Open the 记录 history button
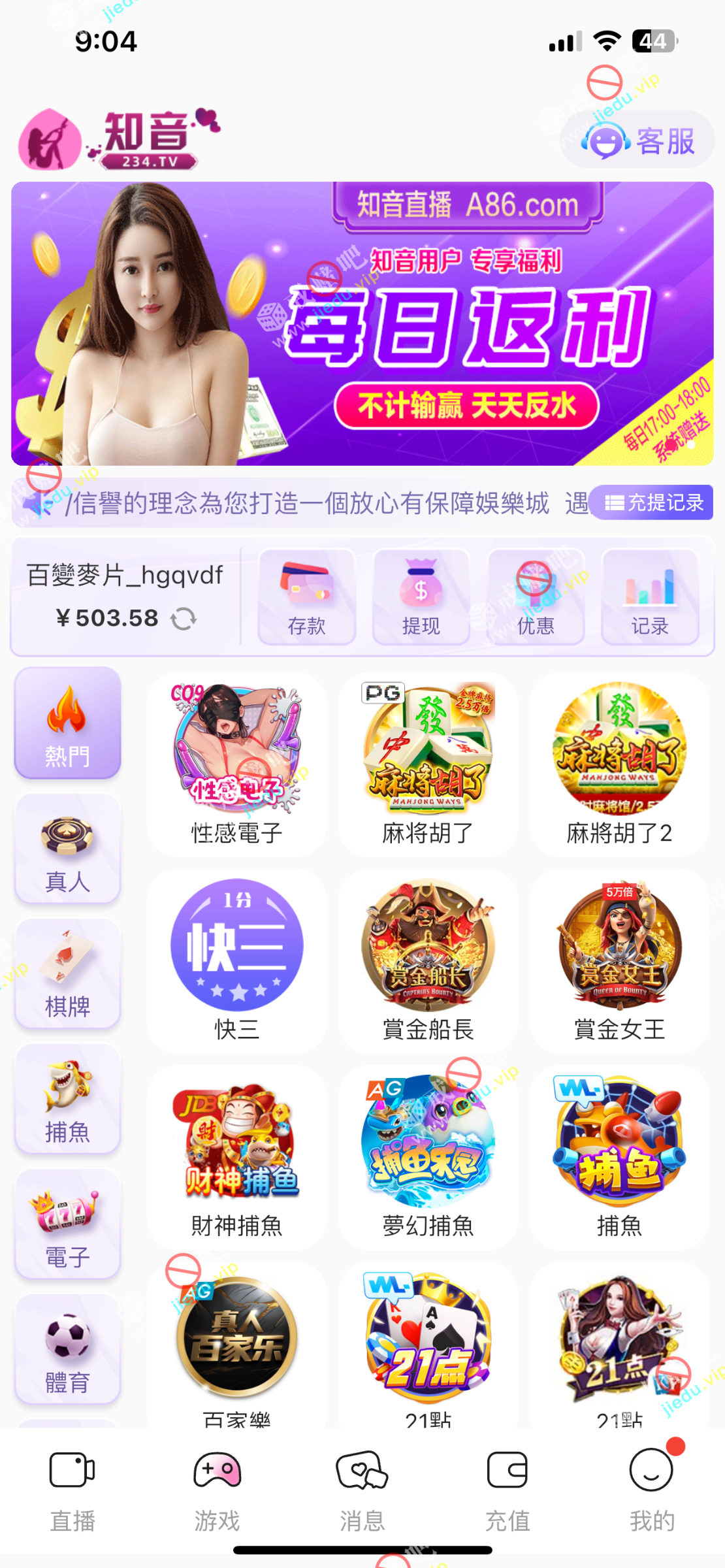Image resolution: width=725 pixels, height=1568 pixels. coord(649,596)
